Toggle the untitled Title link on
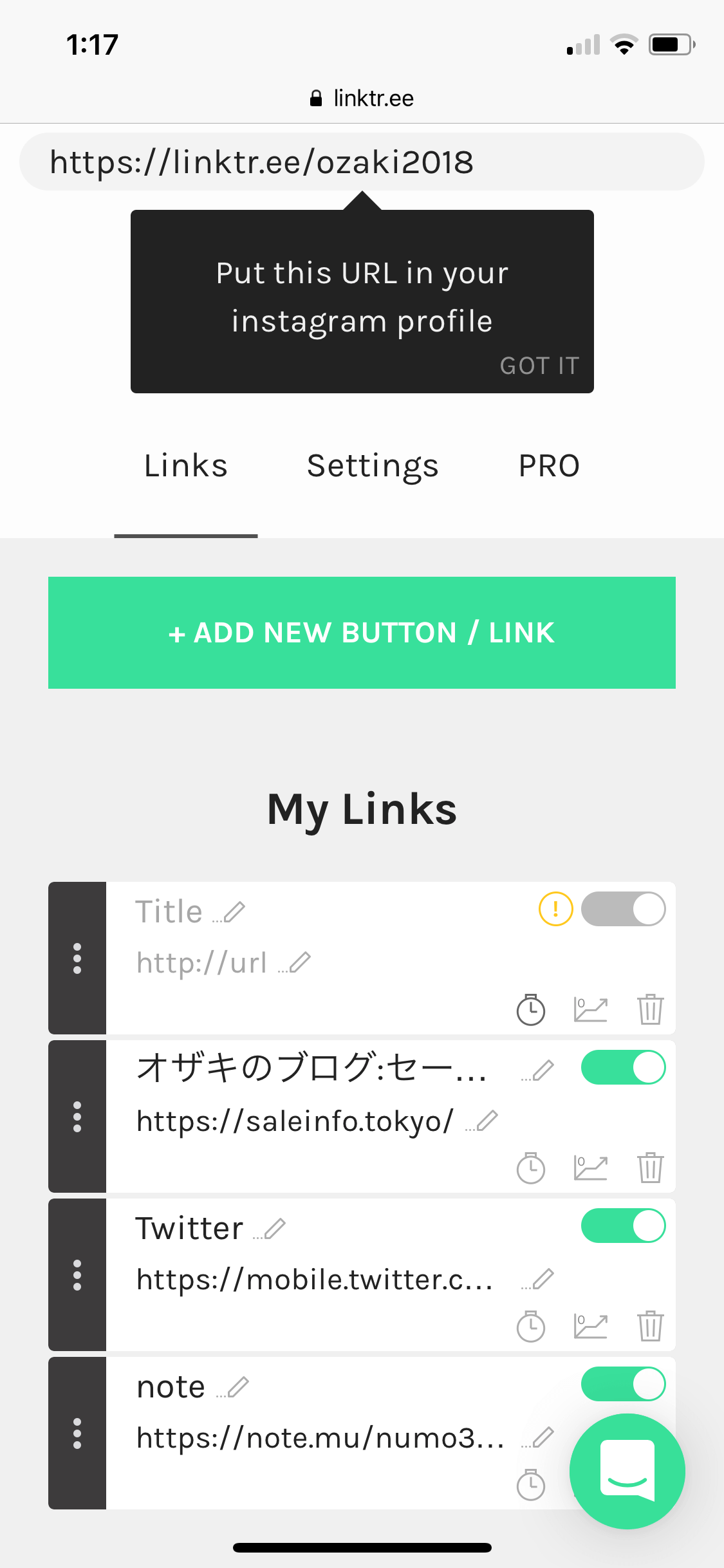Viewport: 724px width, 1568px height. [x=623, y=909]
